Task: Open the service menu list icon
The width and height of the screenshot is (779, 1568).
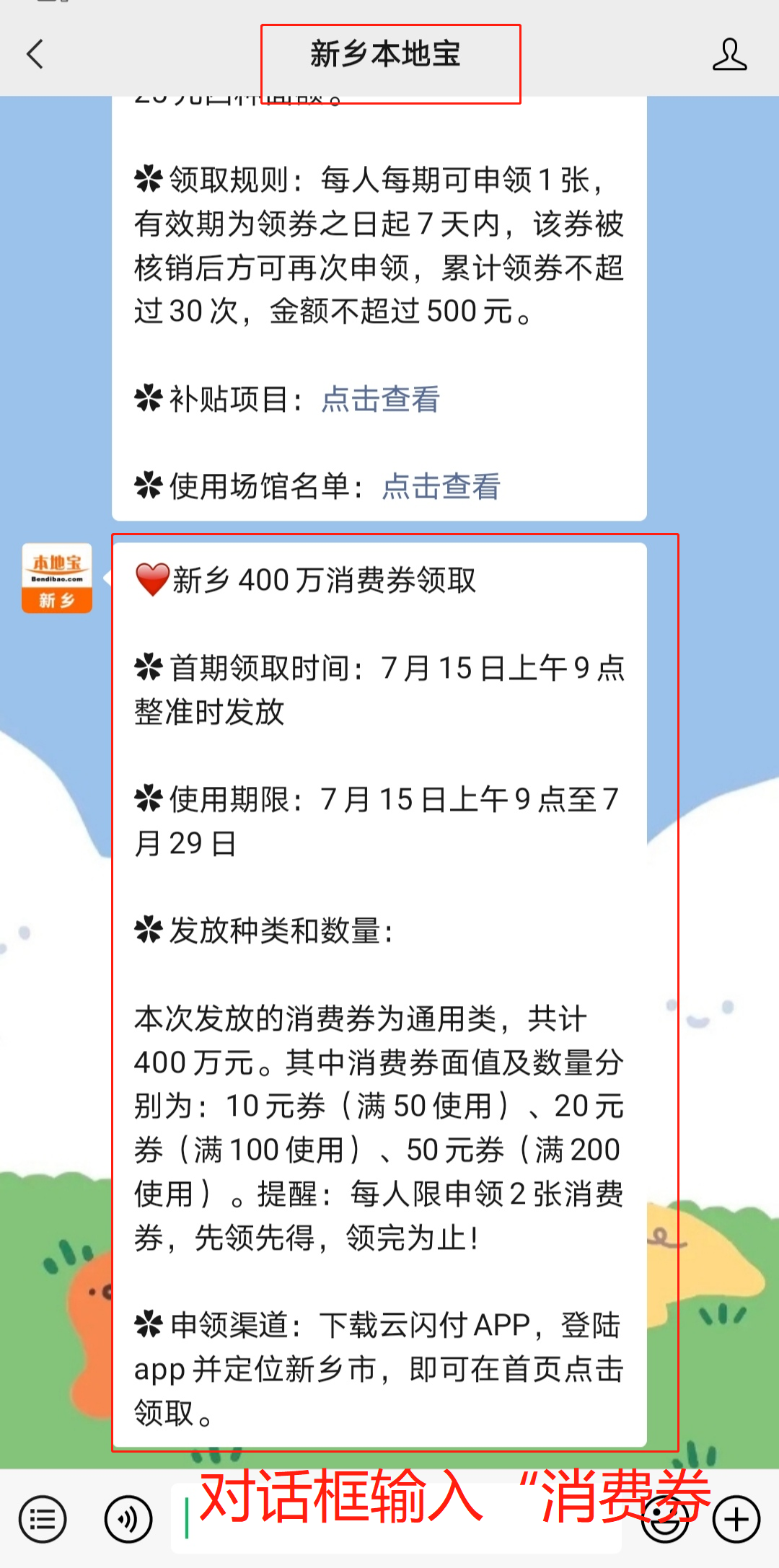Action: (x=43, y=1519)
